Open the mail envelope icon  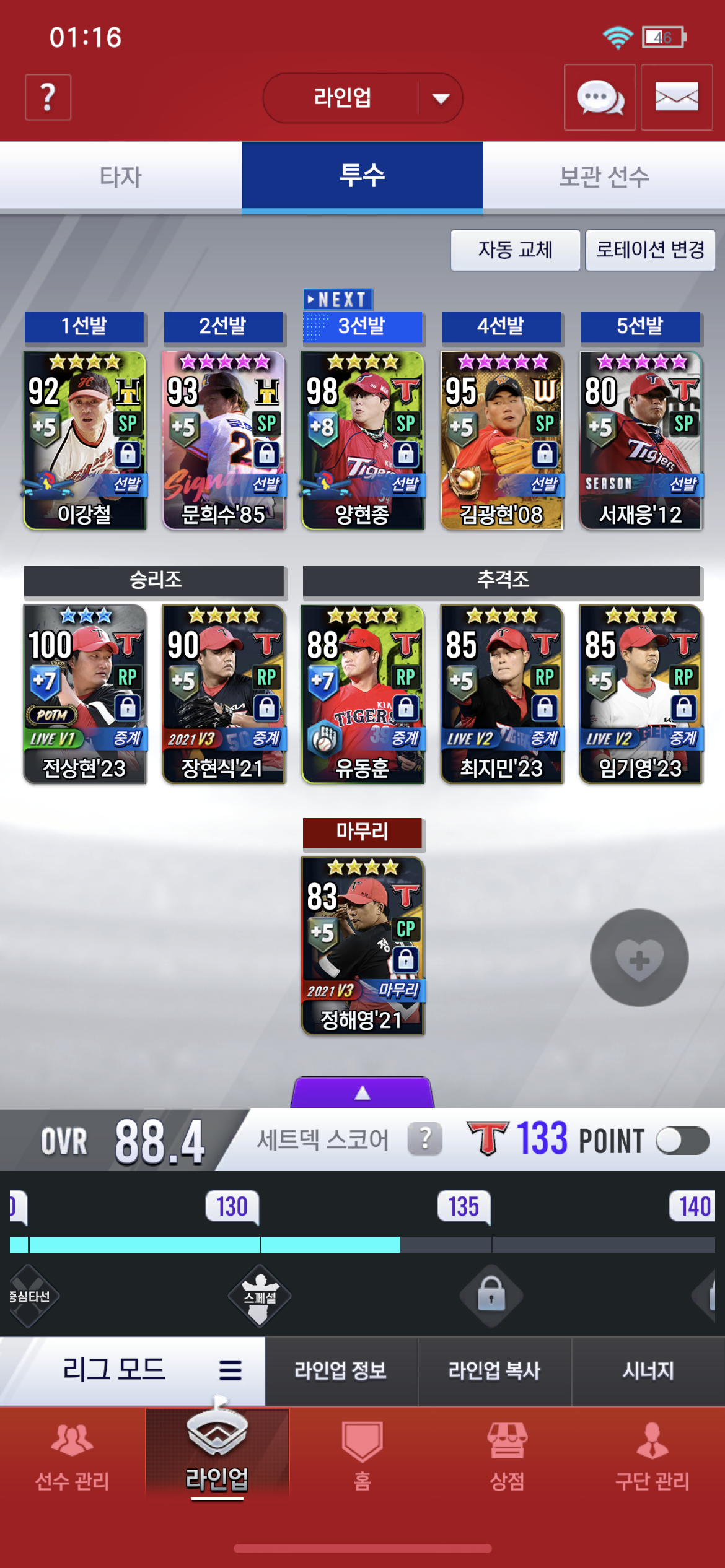(677, 97)
